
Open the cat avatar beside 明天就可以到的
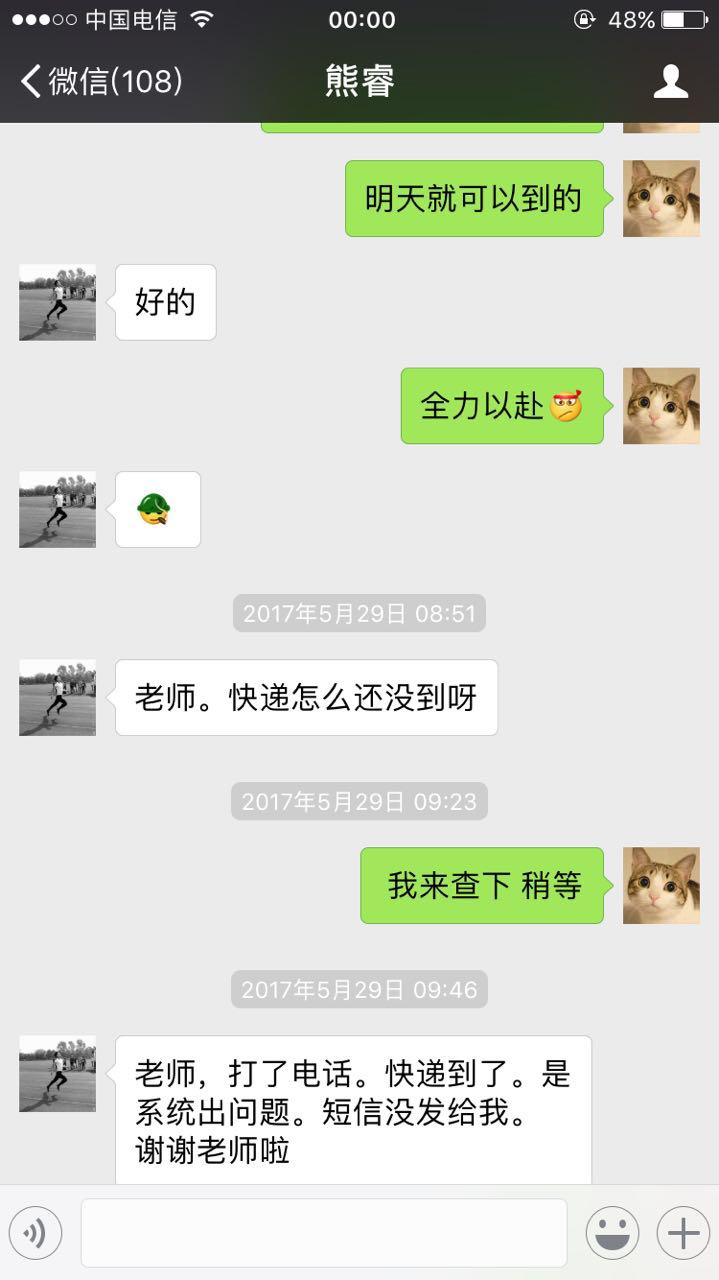tap(661, 198)
